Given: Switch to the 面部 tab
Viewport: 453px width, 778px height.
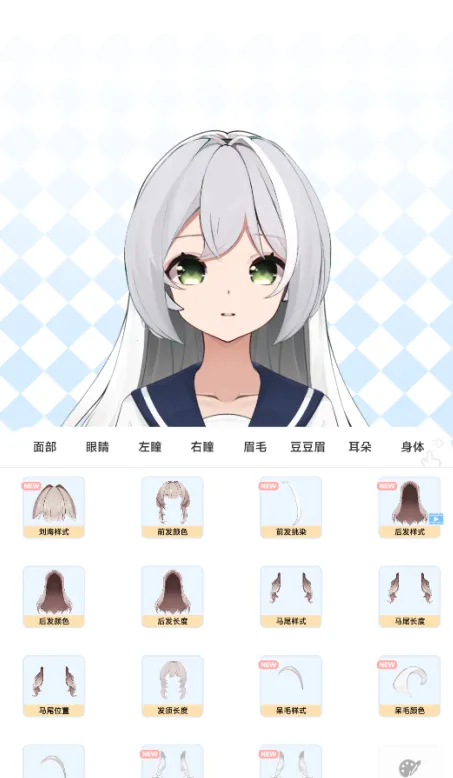Looking at the screenshot, I should [x=45, y=447].
